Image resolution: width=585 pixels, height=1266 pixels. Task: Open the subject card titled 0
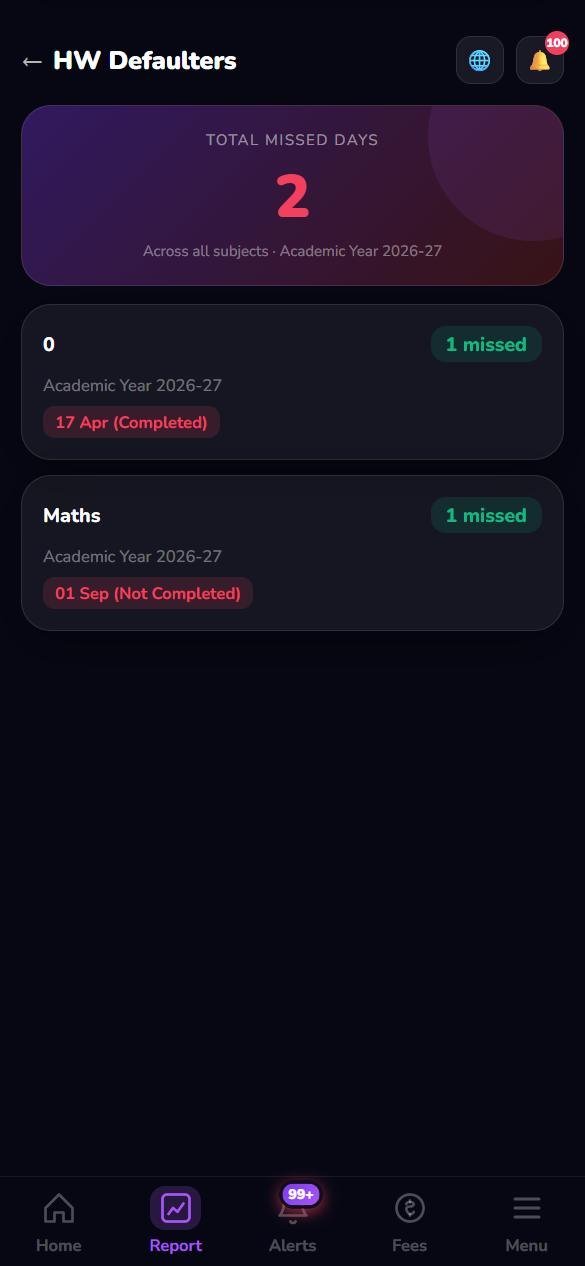point(292,382)
